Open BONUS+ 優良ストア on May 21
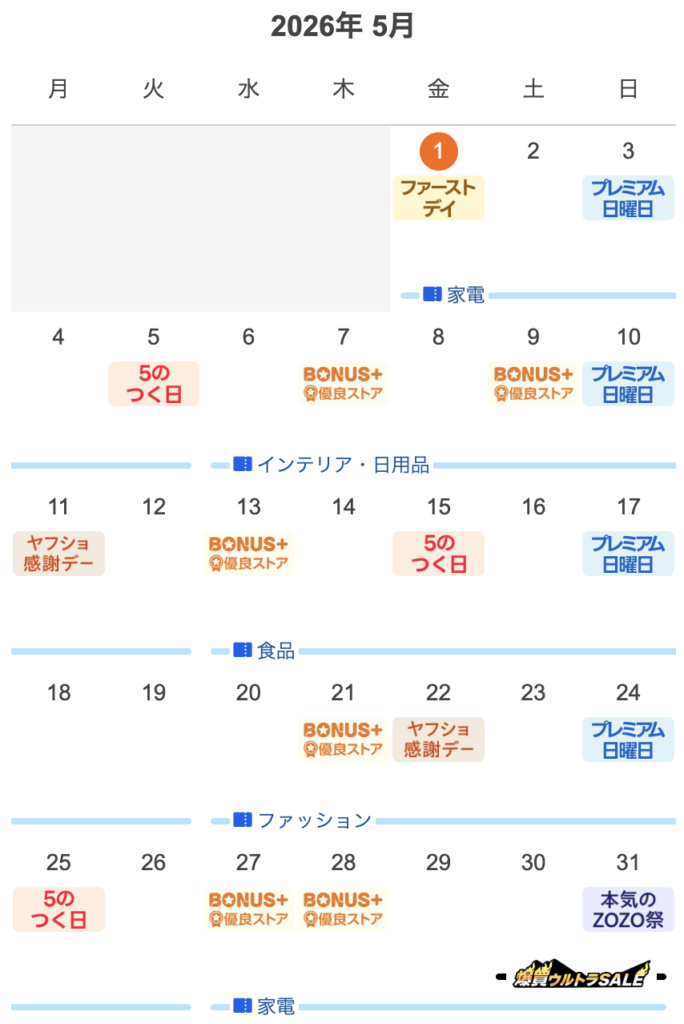 [343, 739]
